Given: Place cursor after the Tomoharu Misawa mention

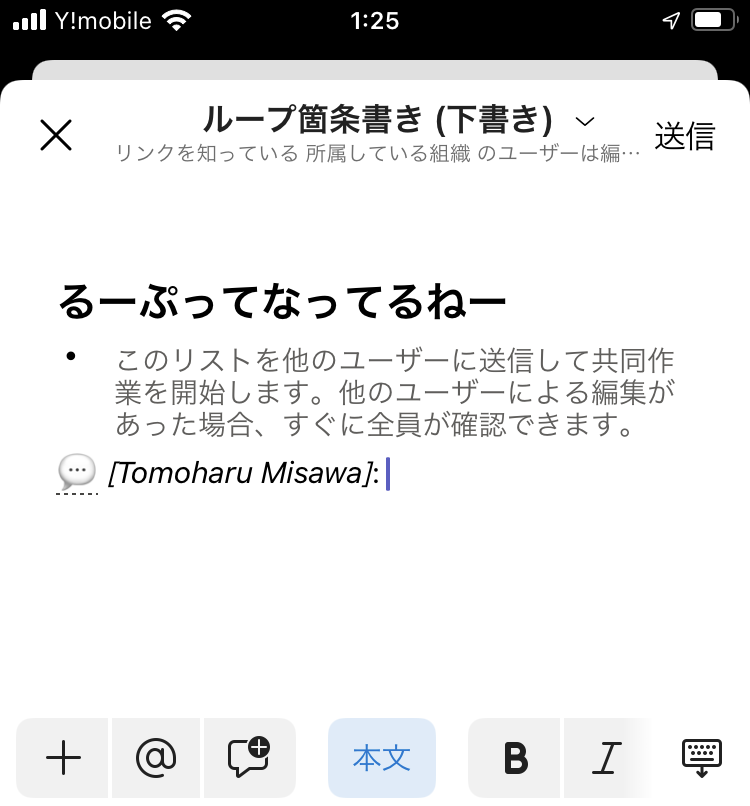Looking at the screenshot, I should (390, 473).
